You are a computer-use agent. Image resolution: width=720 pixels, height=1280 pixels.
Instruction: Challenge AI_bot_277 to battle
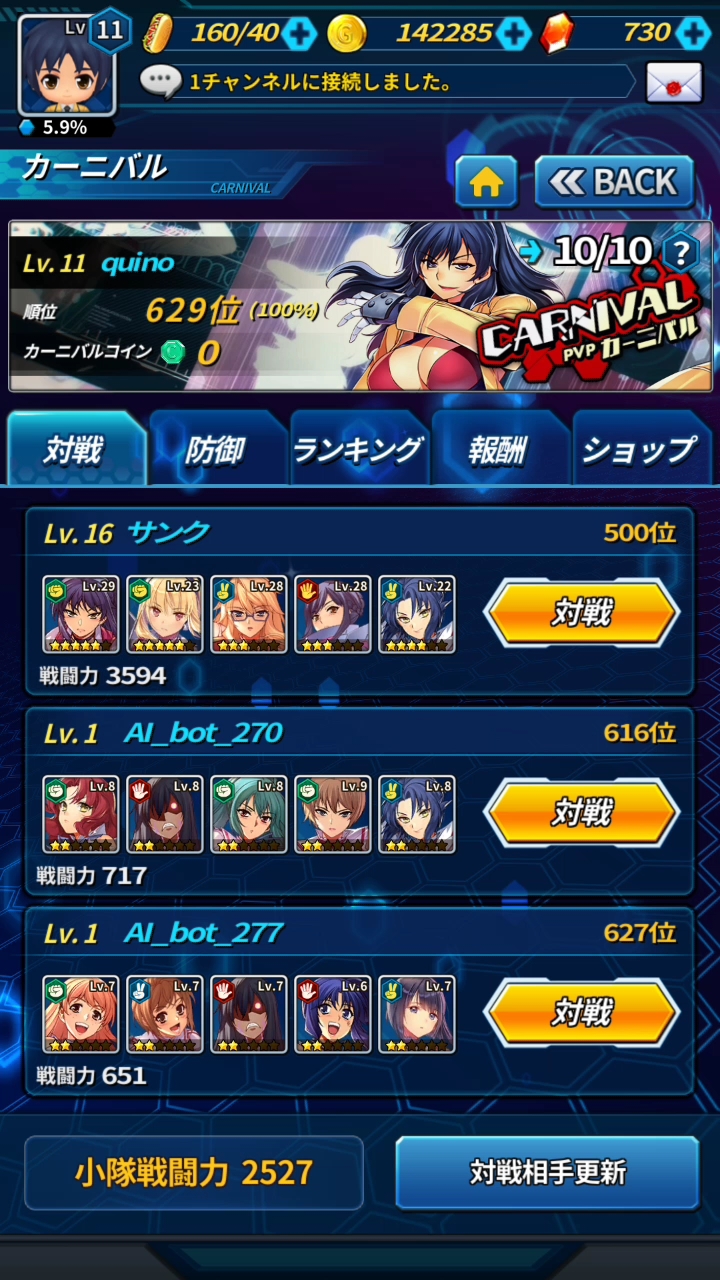coord(581,1012)
